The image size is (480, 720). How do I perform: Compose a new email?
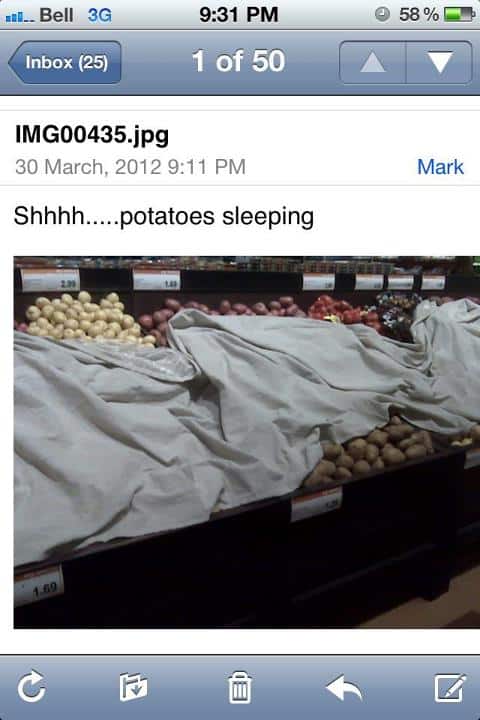pyautogui.click(x=451, y=687)
